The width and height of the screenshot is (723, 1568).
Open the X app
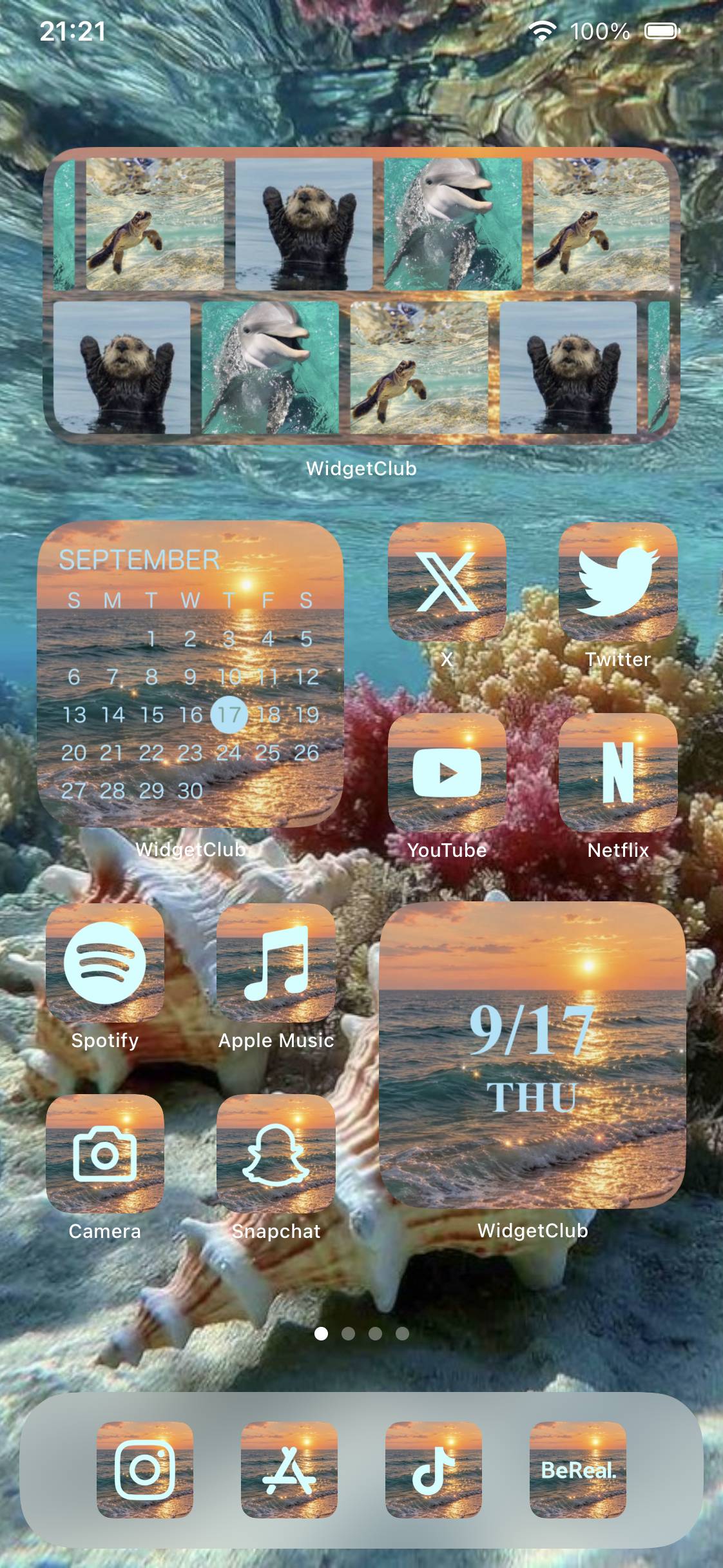(x=447, y=582)
